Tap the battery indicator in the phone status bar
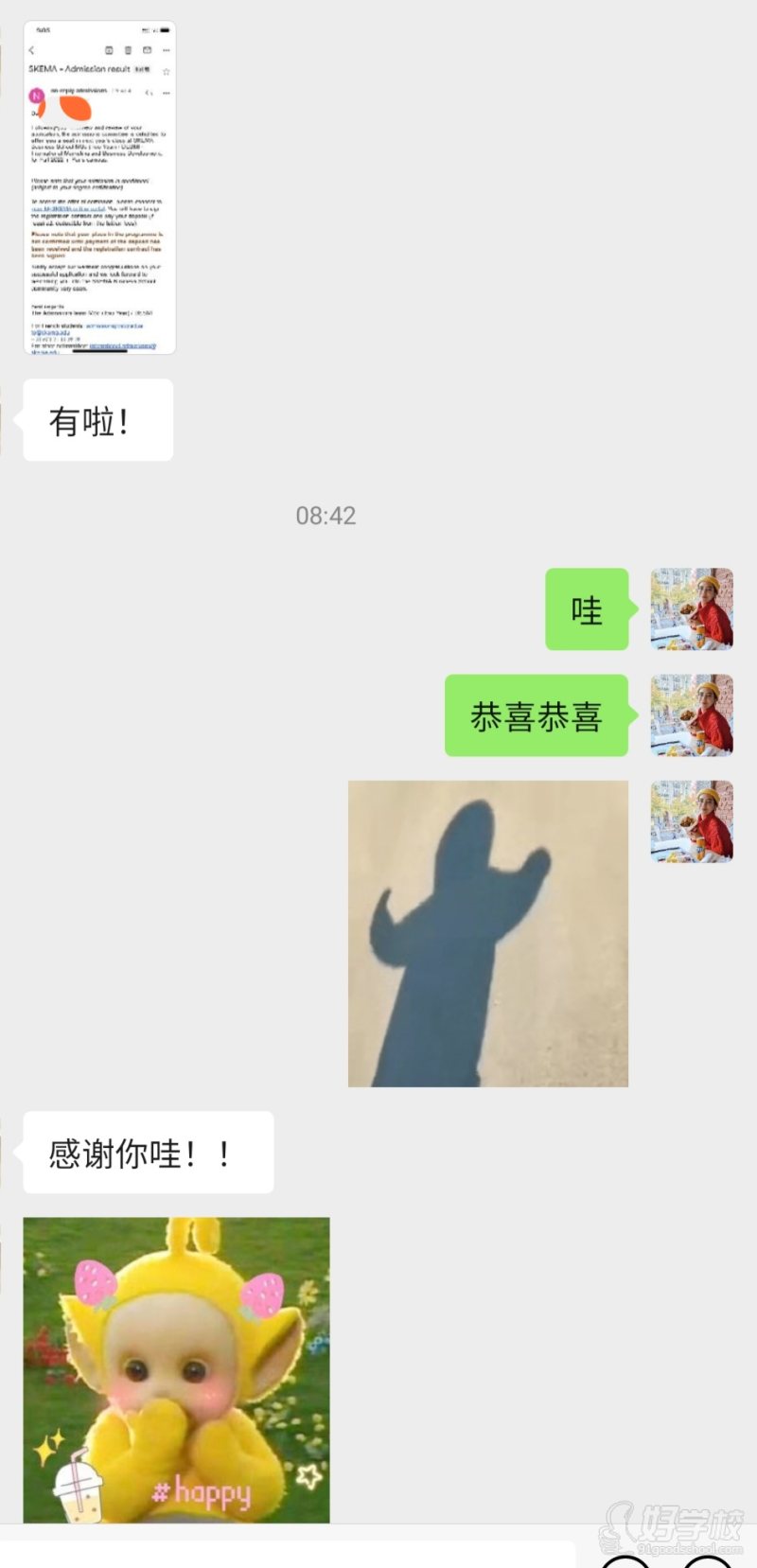The image size is (757, 1568). tap(166, 30)
